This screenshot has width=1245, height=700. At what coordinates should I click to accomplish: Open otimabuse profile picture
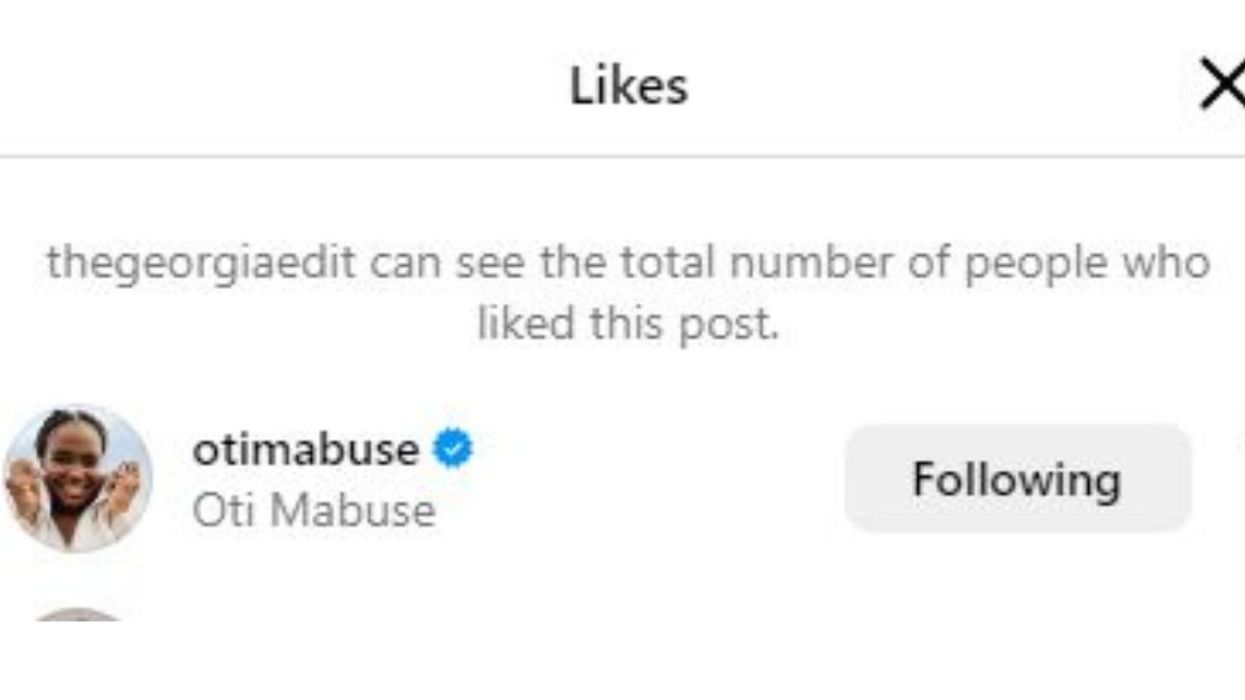tap(78, 479)
